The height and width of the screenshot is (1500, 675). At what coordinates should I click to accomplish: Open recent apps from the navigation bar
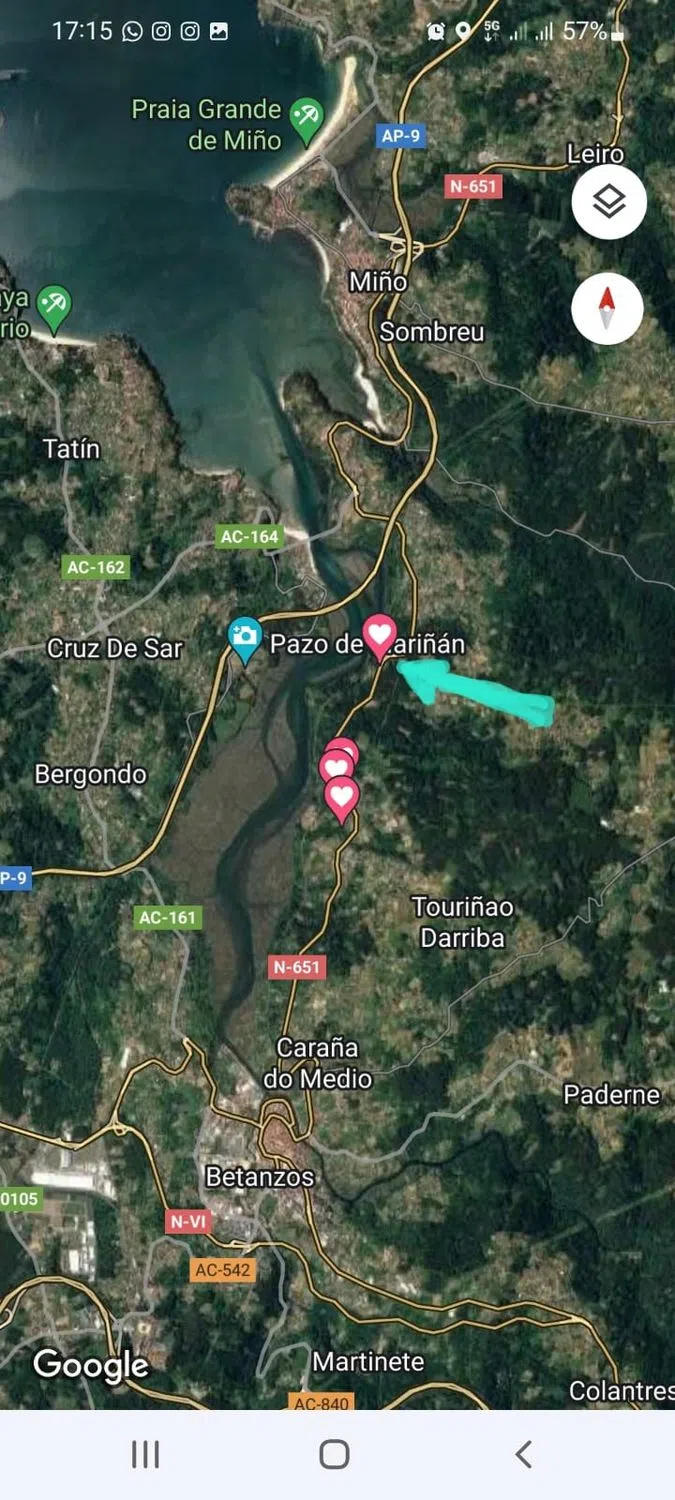pyautogui.click(x=146, y=1454)
